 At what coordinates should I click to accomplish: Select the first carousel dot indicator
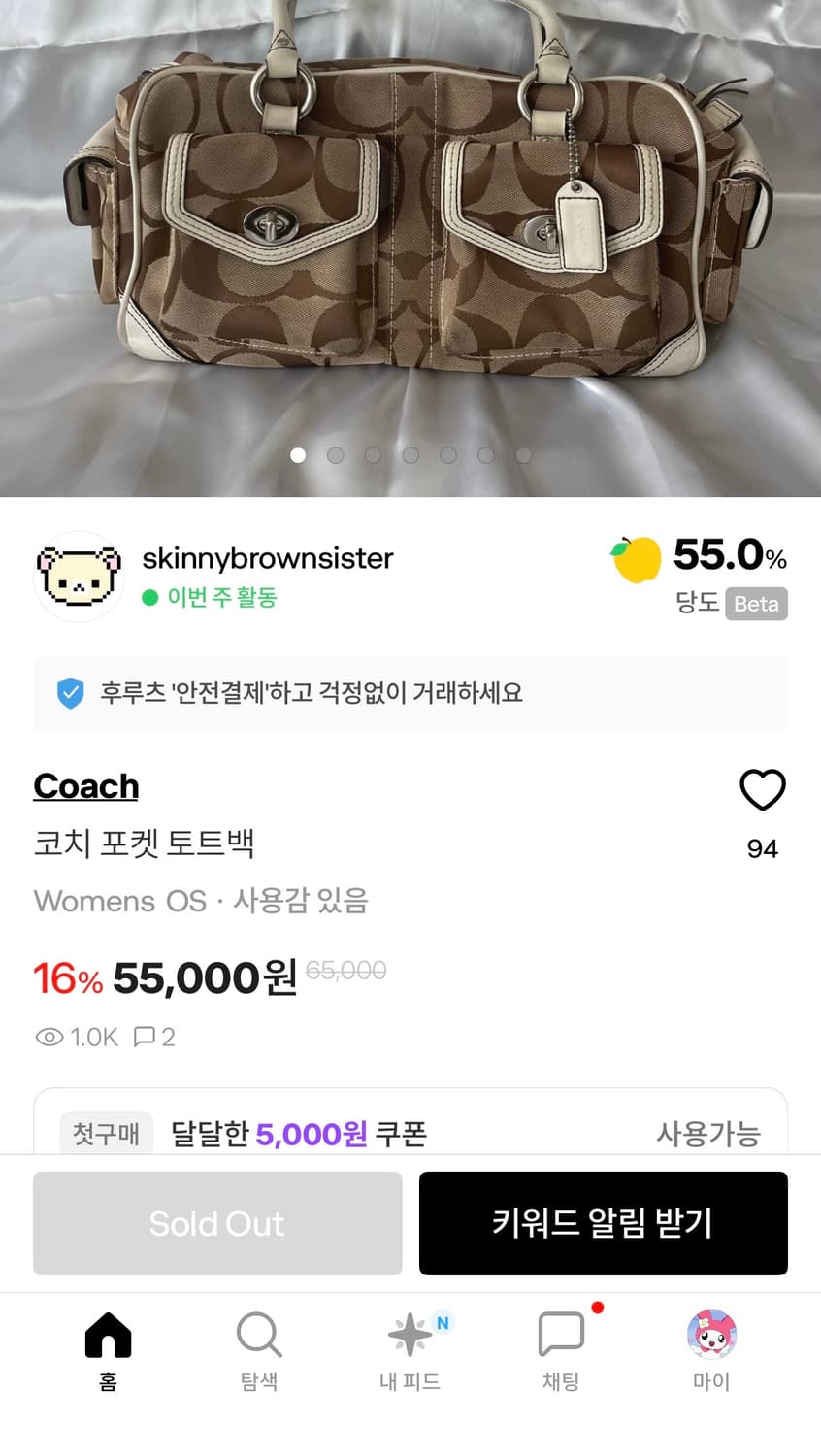298,455
